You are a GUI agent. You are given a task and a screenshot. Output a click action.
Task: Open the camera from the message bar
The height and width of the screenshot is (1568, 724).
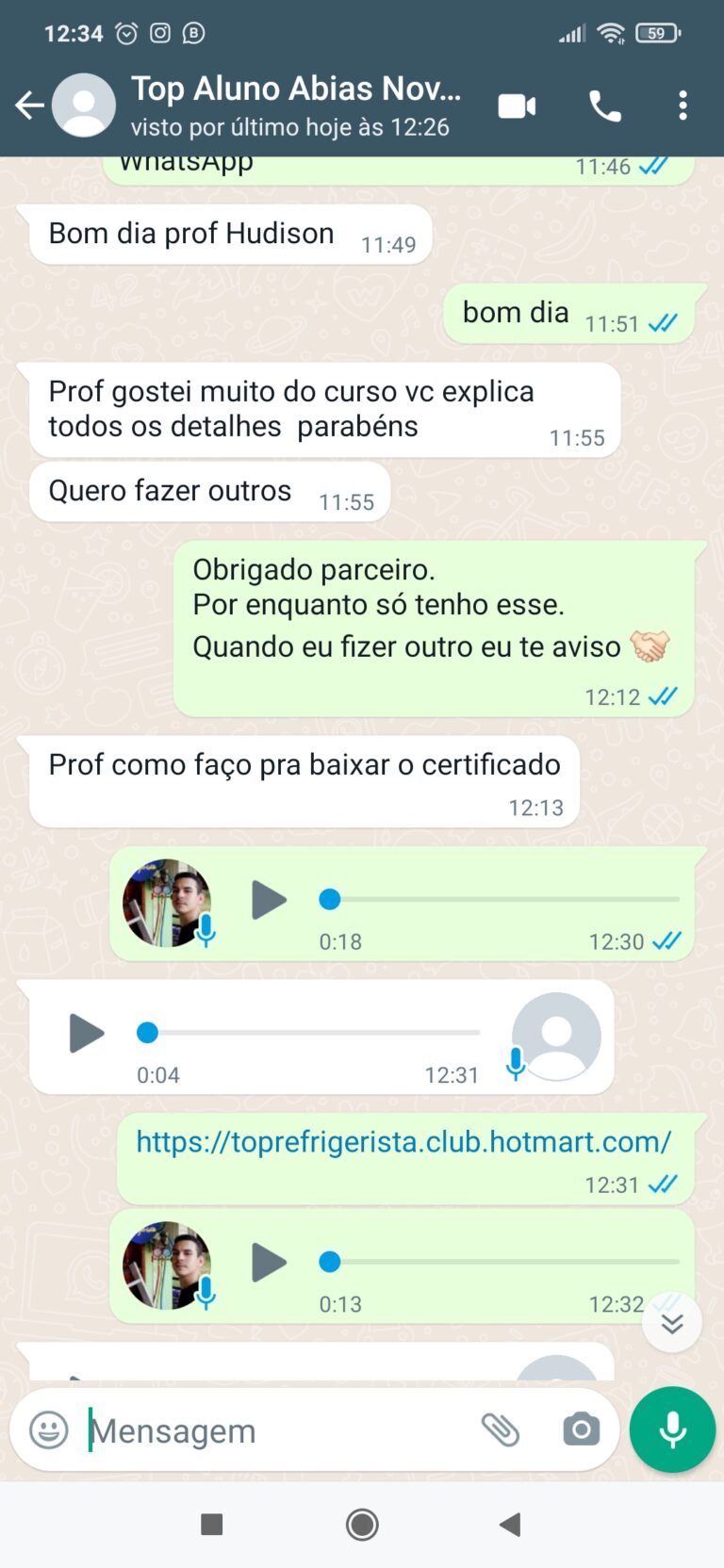(x=581, y=1430)
